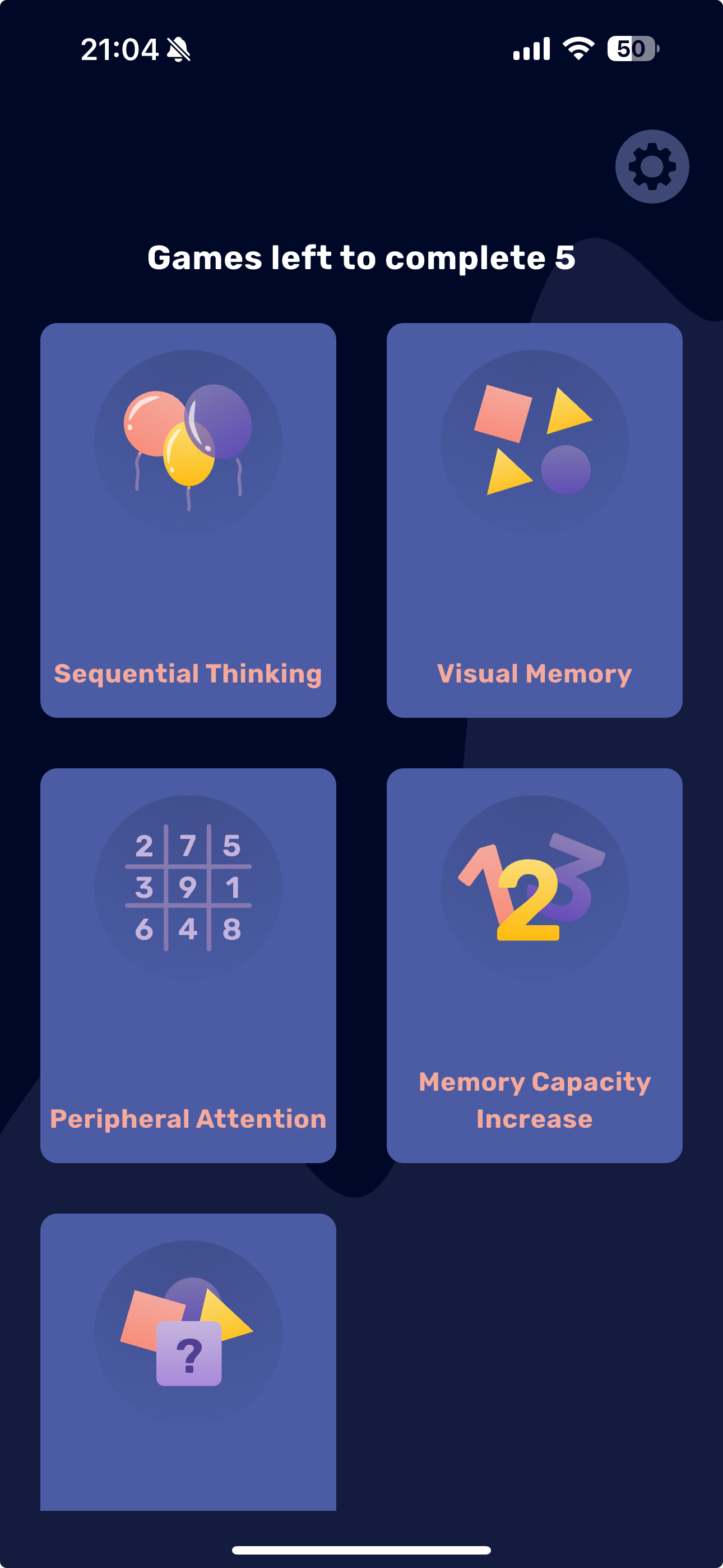This screenshot has height=1568, width=723.
Task: Open the Visual Memory game
Action: pyautogui.click(x=534, y=520)
